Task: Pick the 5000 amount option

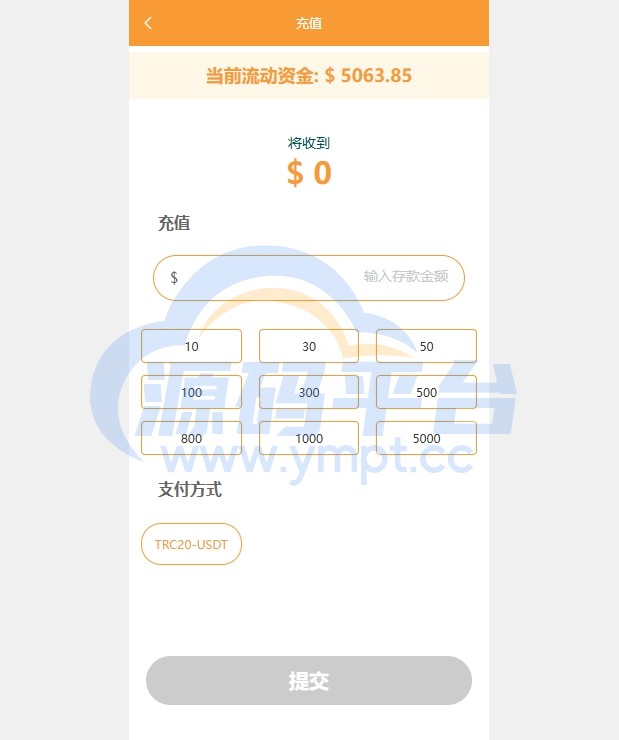Action: click(x=426, y=438)
